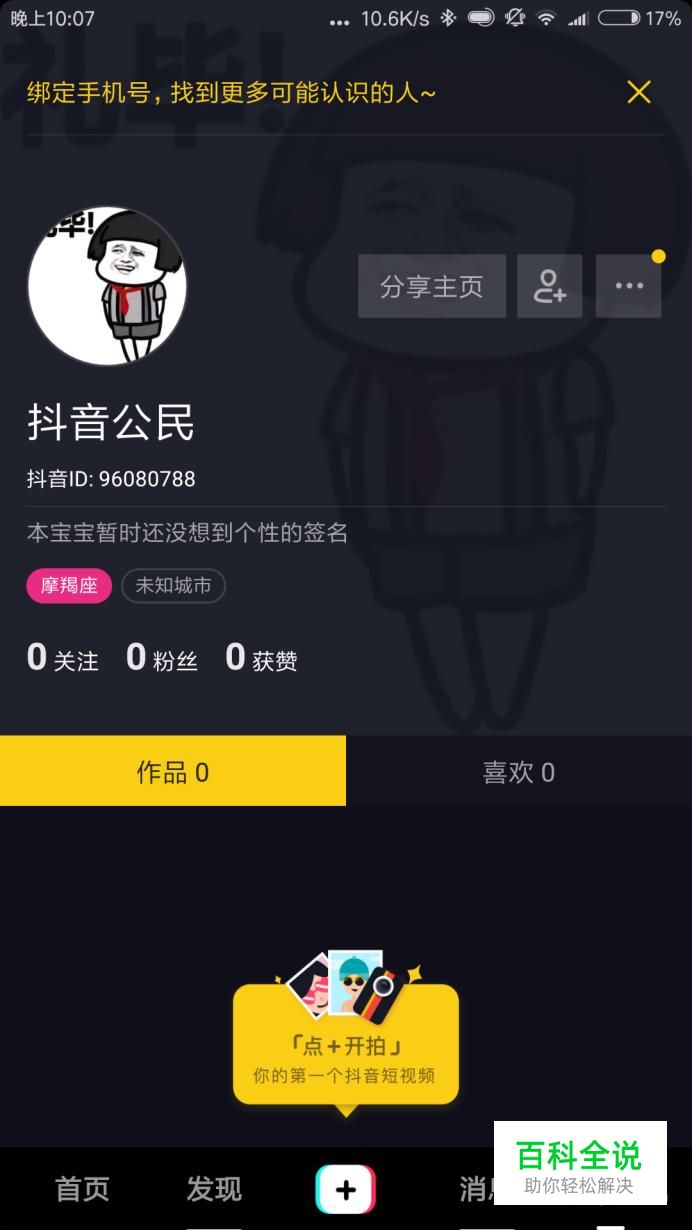
Task: Open the add friend icon
Action: click(x=550, y=286)
